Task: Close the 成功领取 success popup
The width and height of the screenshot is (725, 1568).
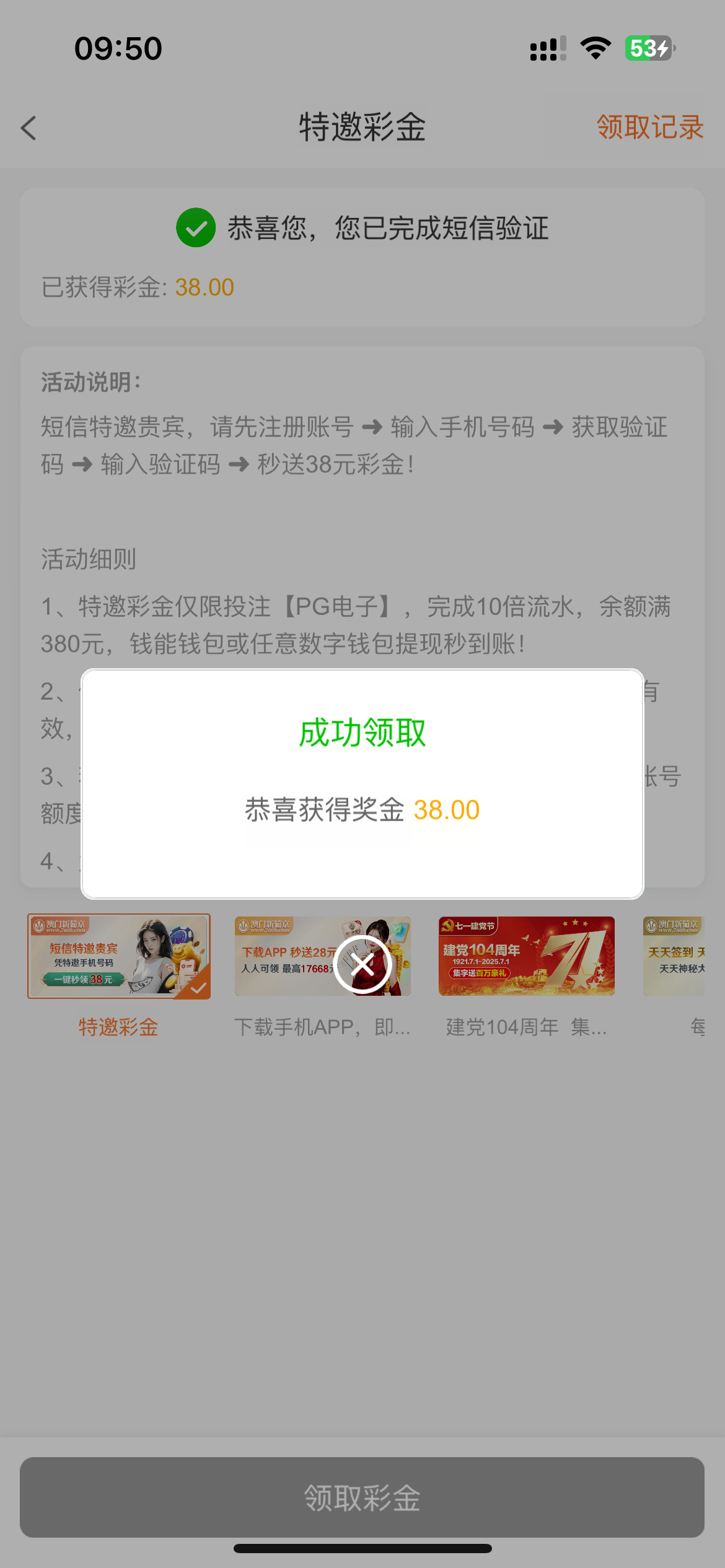Action: (362, 964)
